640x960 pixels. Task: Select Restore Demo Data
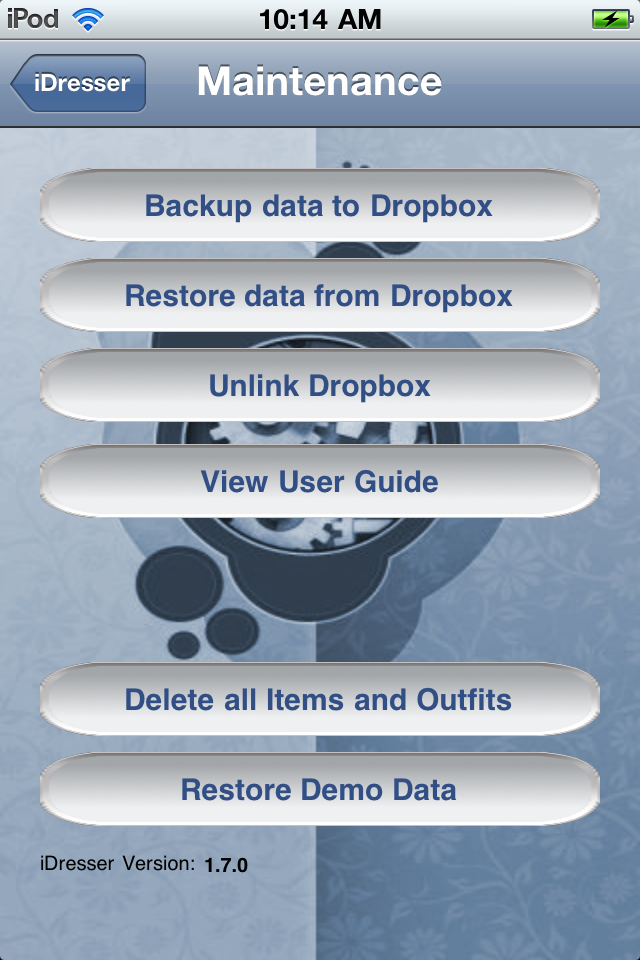(319, 789)
